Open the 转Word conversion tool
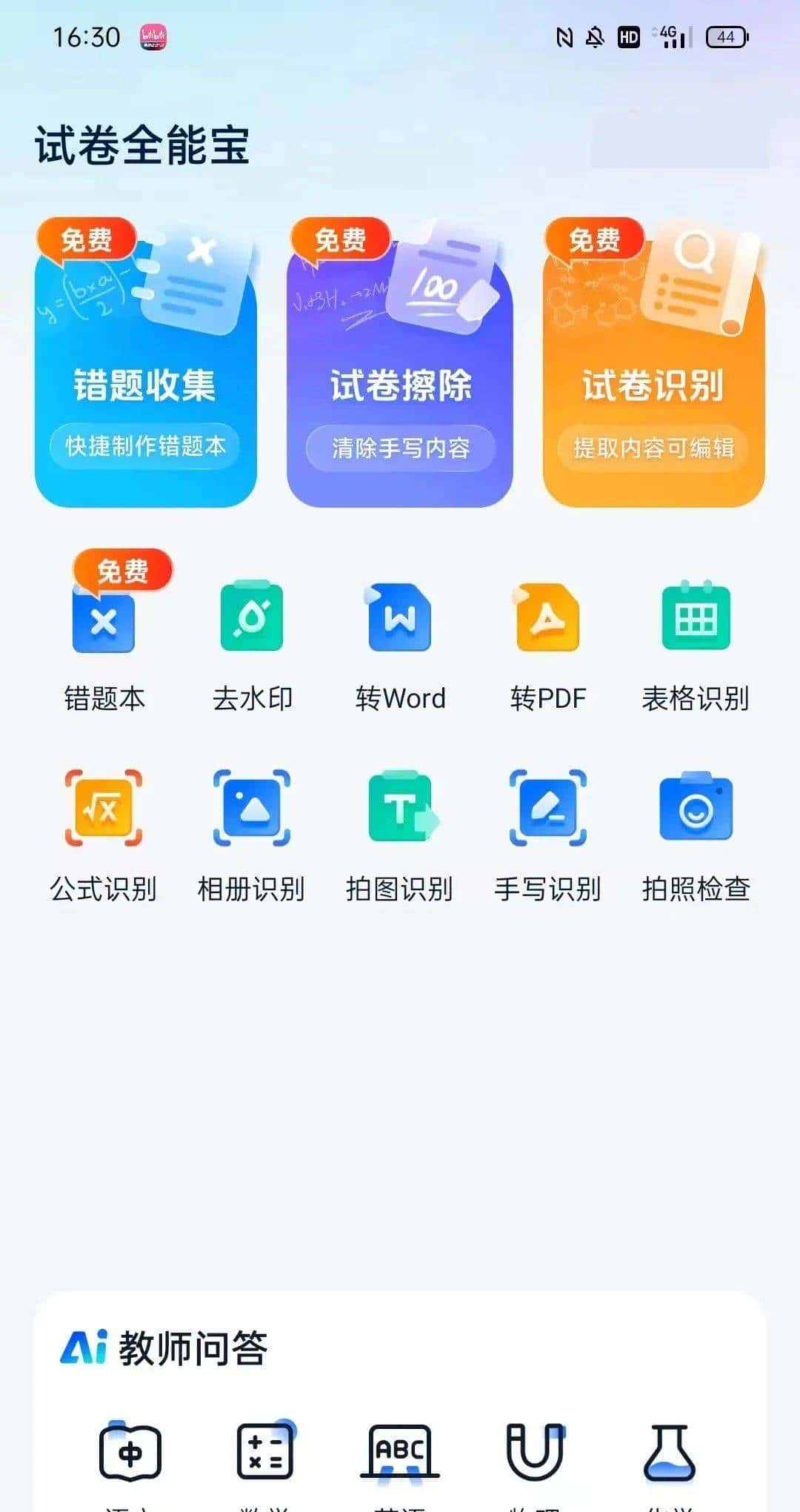 (399, 645)
